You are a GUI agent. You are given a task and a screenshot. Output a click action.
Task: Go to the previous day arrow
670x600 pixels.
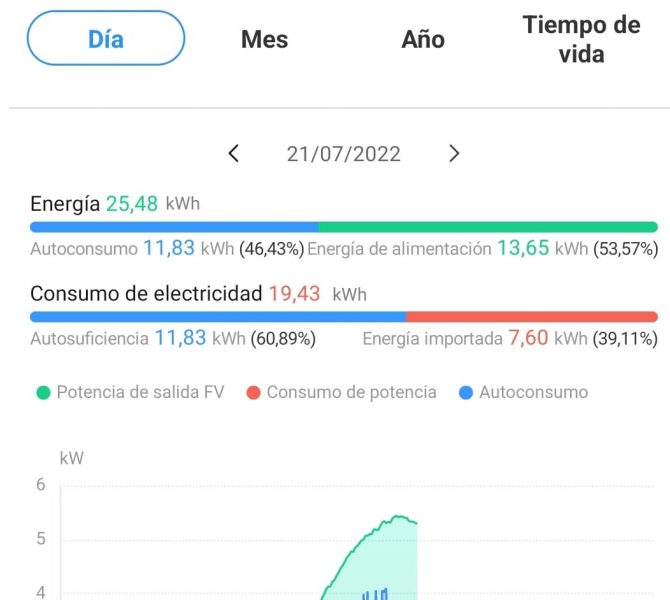pyautogui.click(x=234, y=153)
